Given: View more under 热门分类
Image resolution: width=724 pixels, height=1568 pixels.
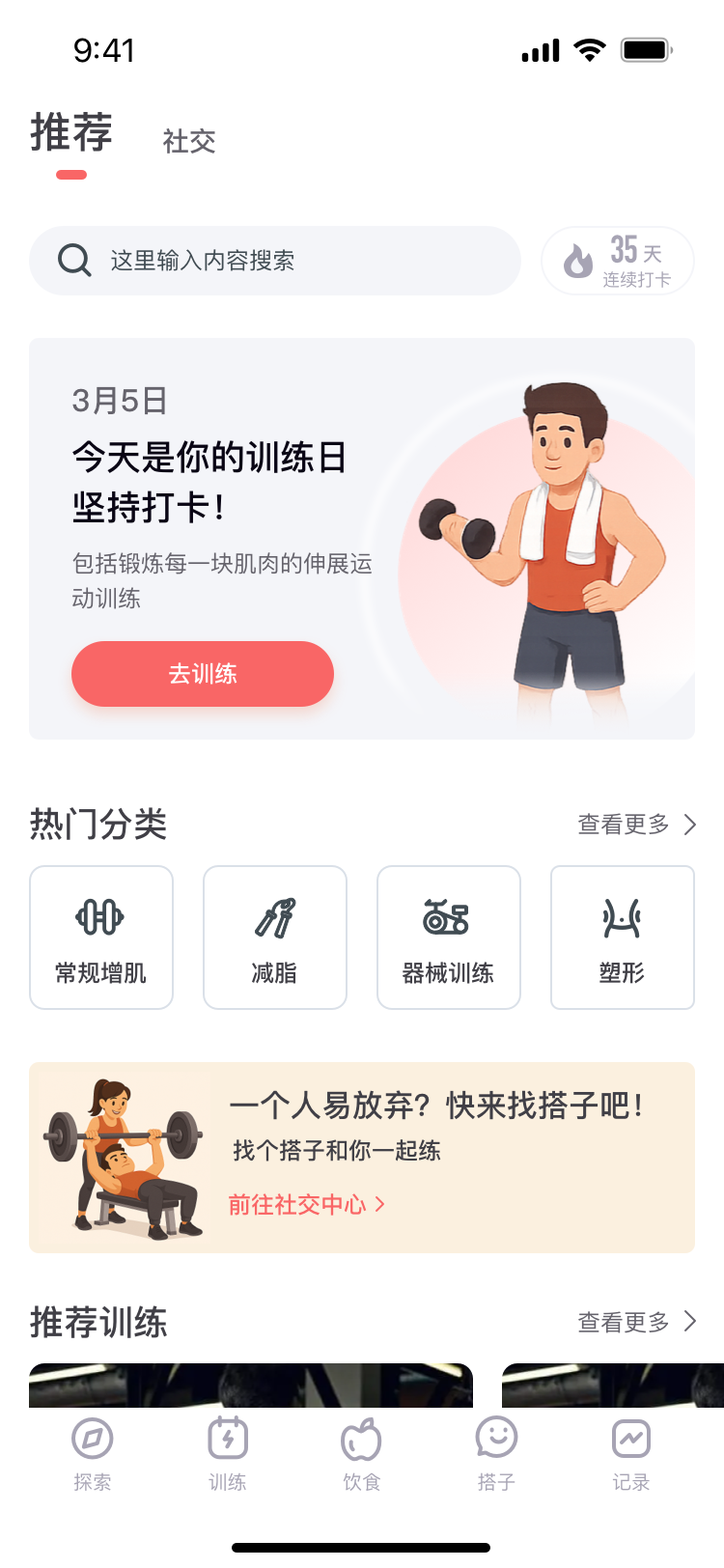Looking at the screenshot, I should pyautogui.click(x=636, y=825).
